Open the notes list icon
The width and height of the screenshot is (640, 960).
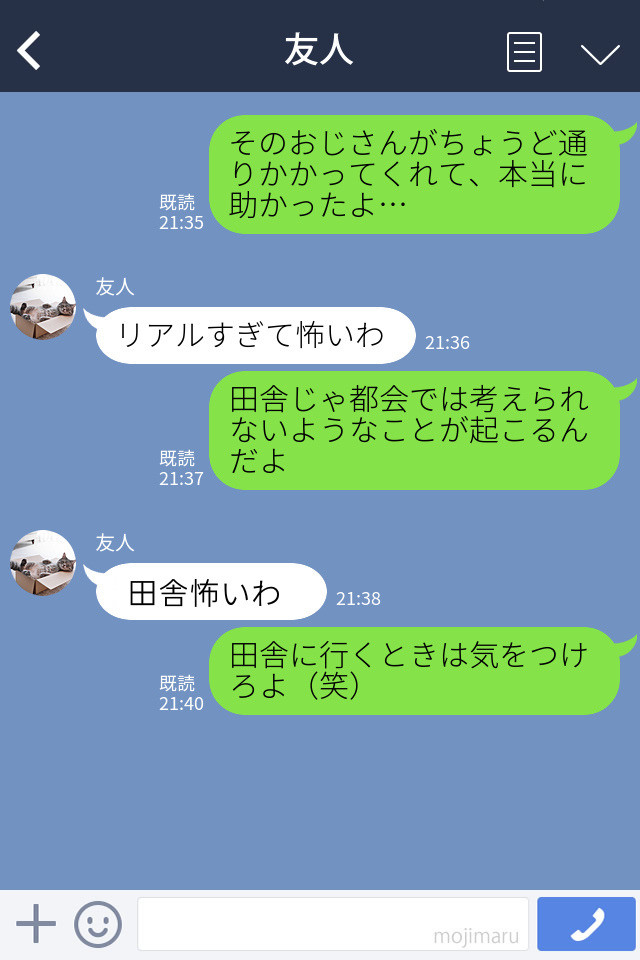(524, 52)
